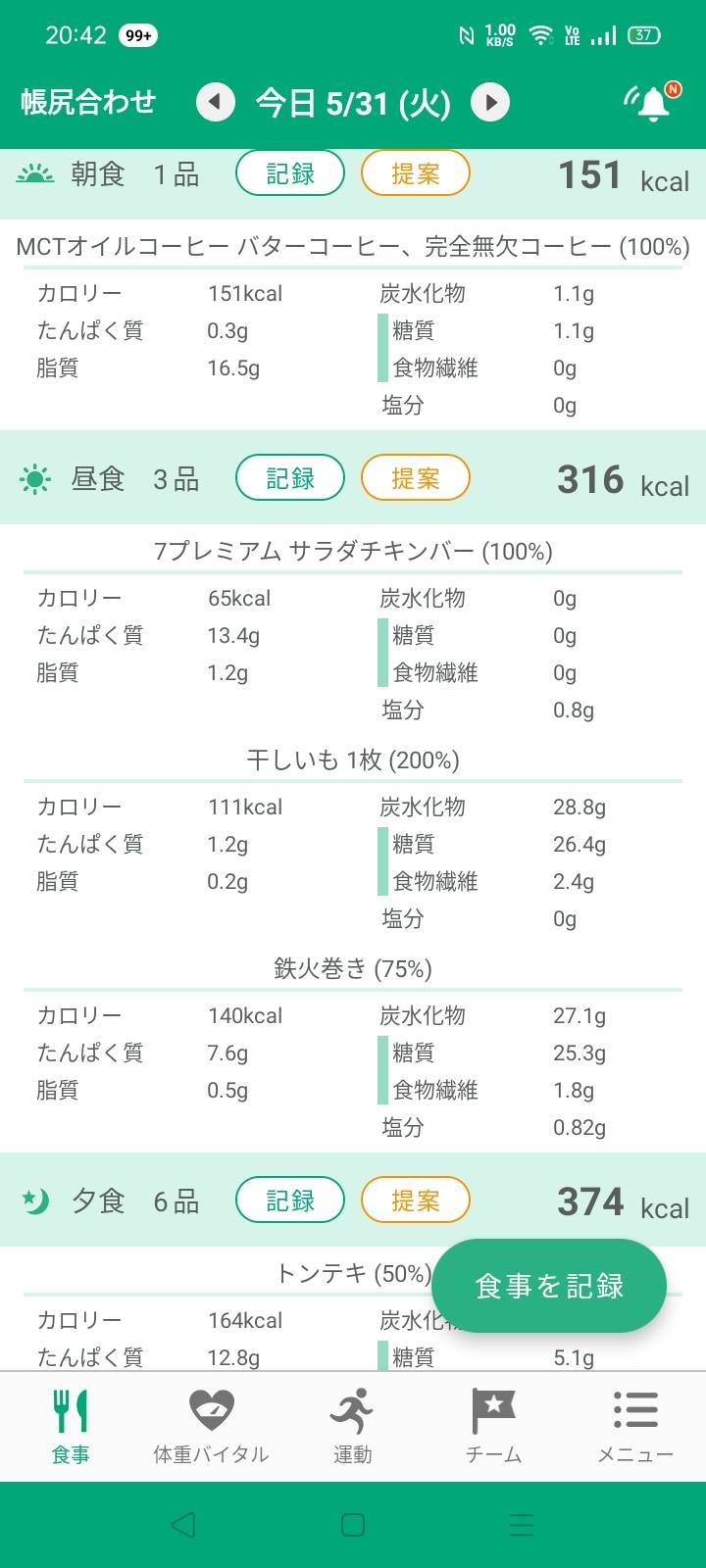Tap the system back button
This screenshot has width=706, height=1568.
tap(183, 1525)
